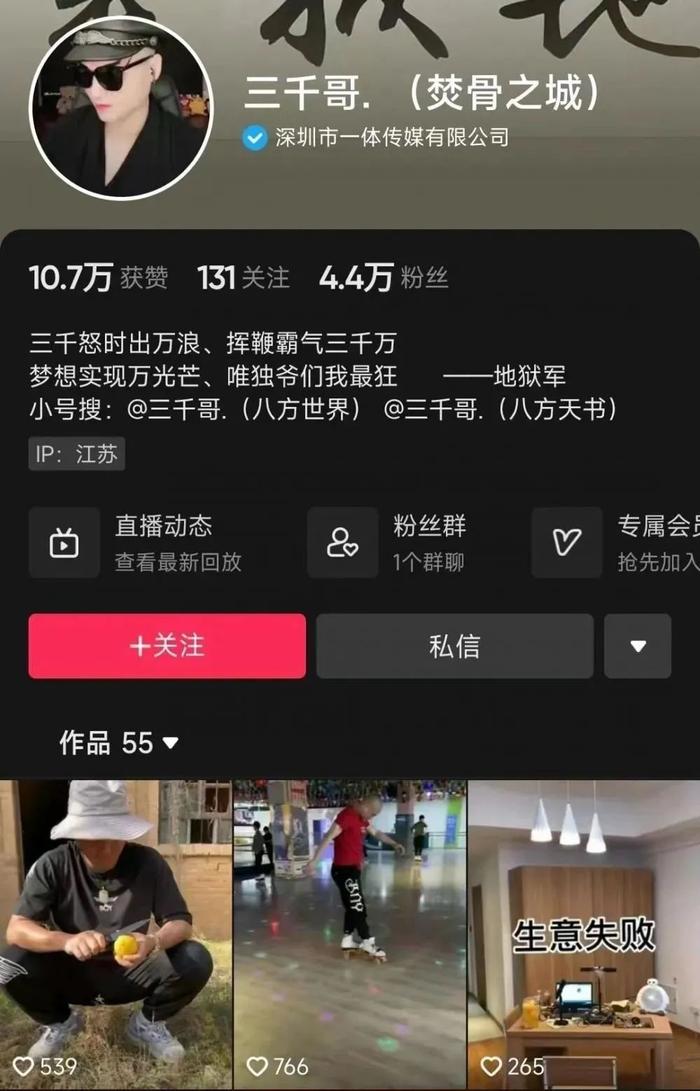View the 131 关注 following list
700x1091 pixels.
pos(243,278)
